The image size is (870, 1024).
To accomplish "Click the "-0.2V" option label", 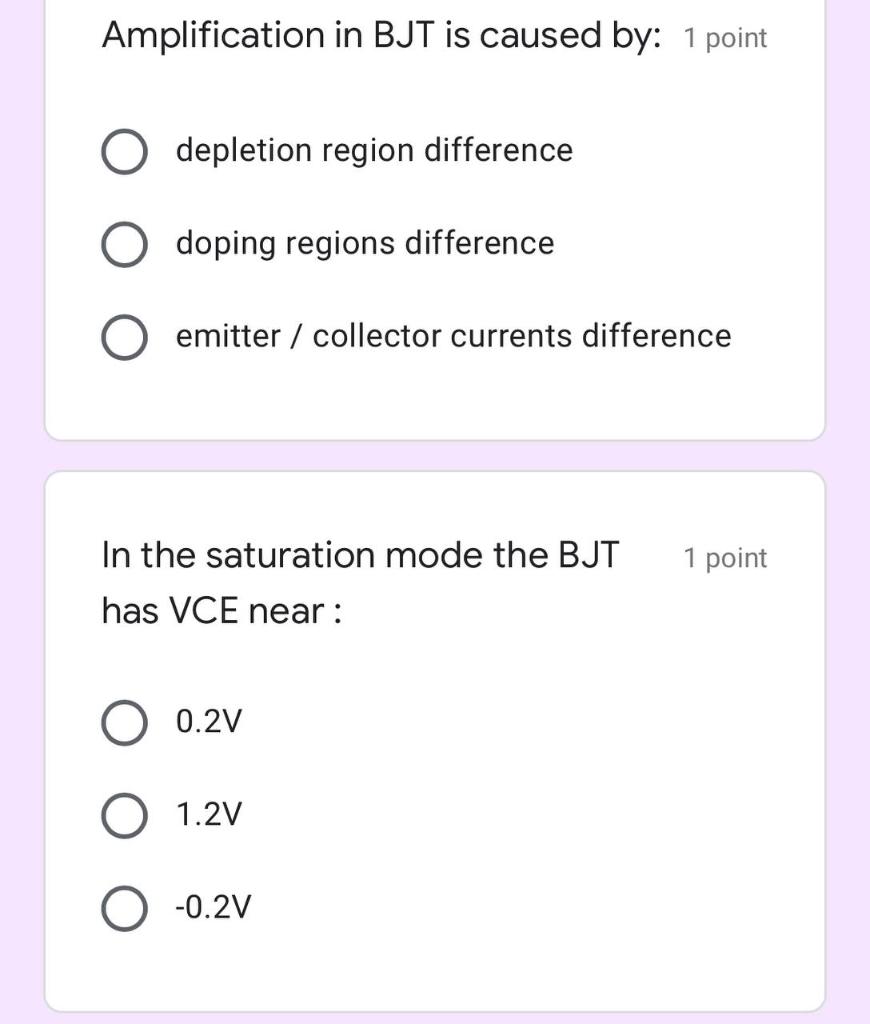I will click(x=214, y=909).
